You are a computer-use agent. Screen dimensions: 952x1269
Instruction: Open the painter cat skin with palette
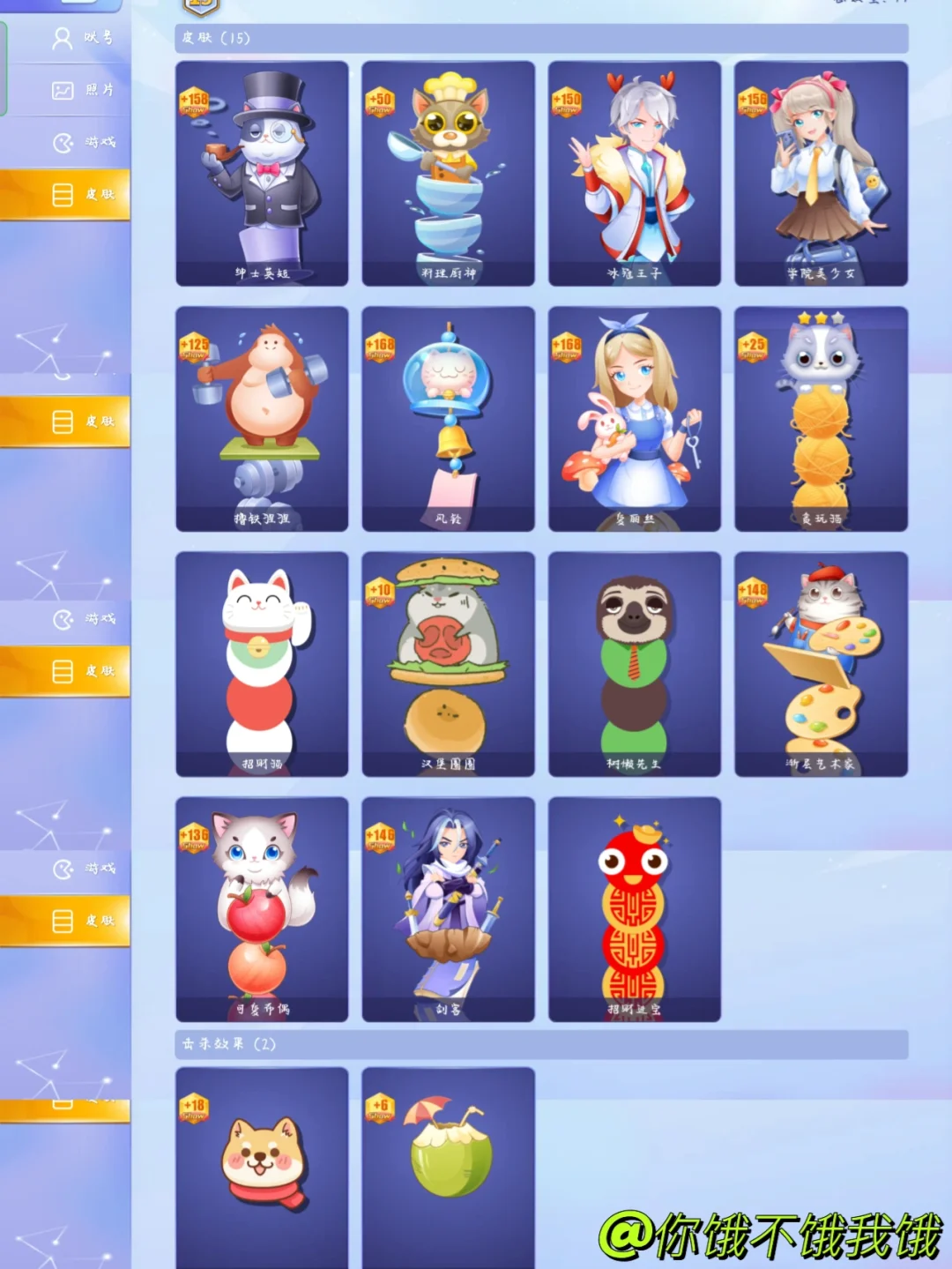tap(821, 664)
